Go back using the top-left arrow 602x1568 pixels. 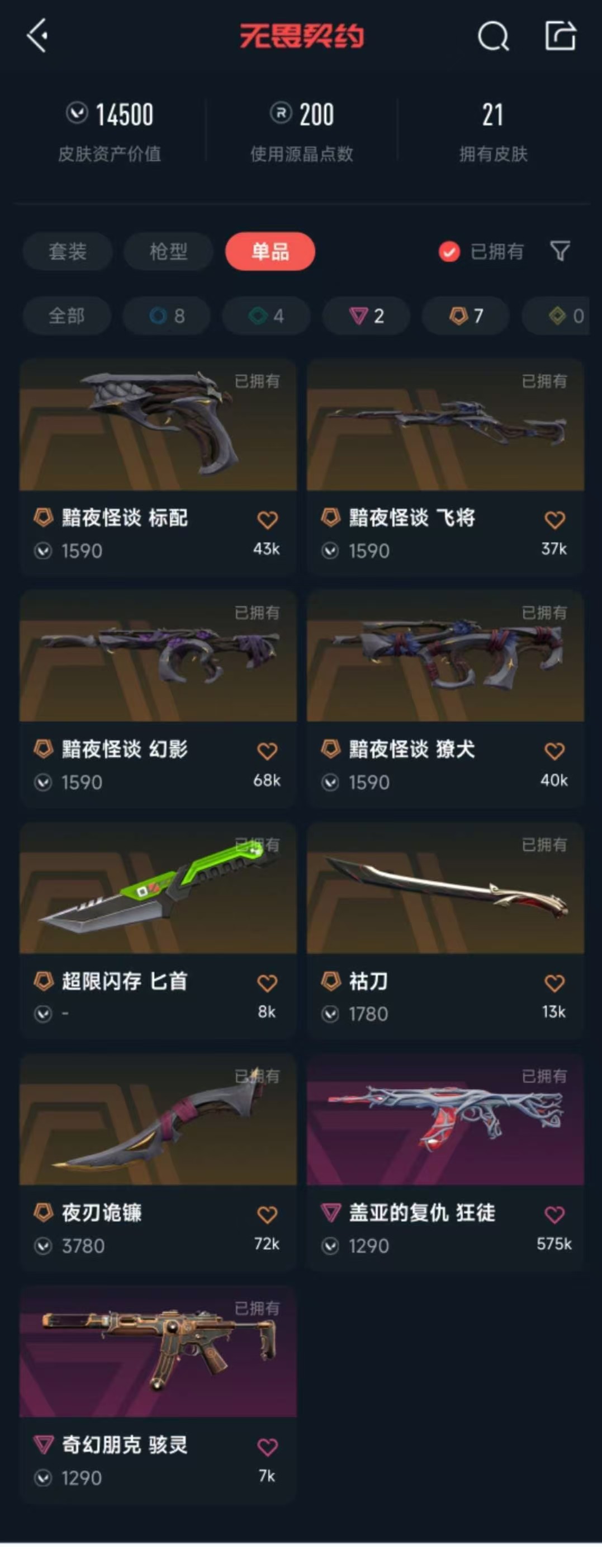tap(37, 35)
